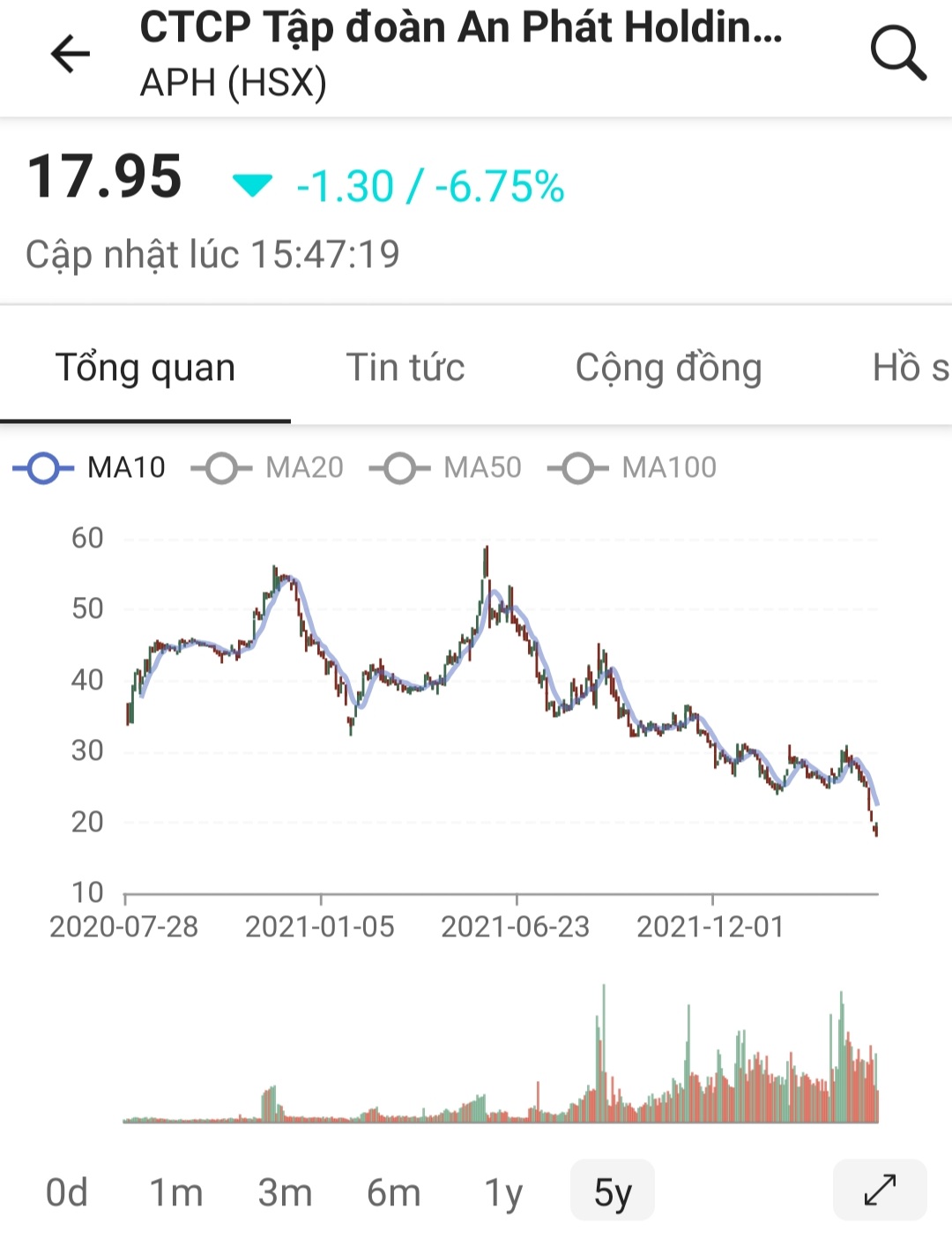Go back using the arrow icon
Screen dimensions: 952x1253
71,54
